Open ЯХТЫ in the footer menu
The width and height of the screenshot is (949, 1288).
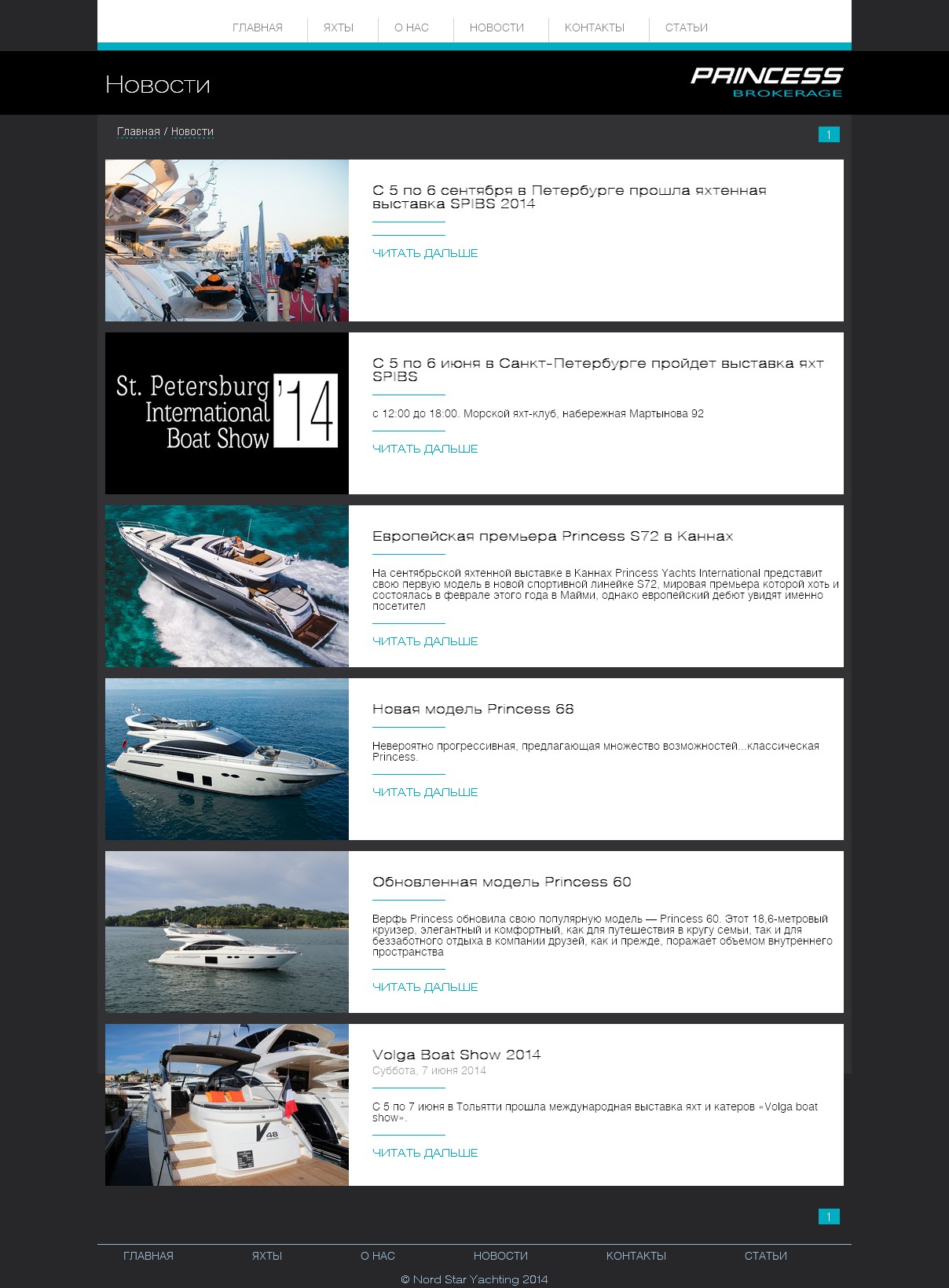tap(267, 1256)
